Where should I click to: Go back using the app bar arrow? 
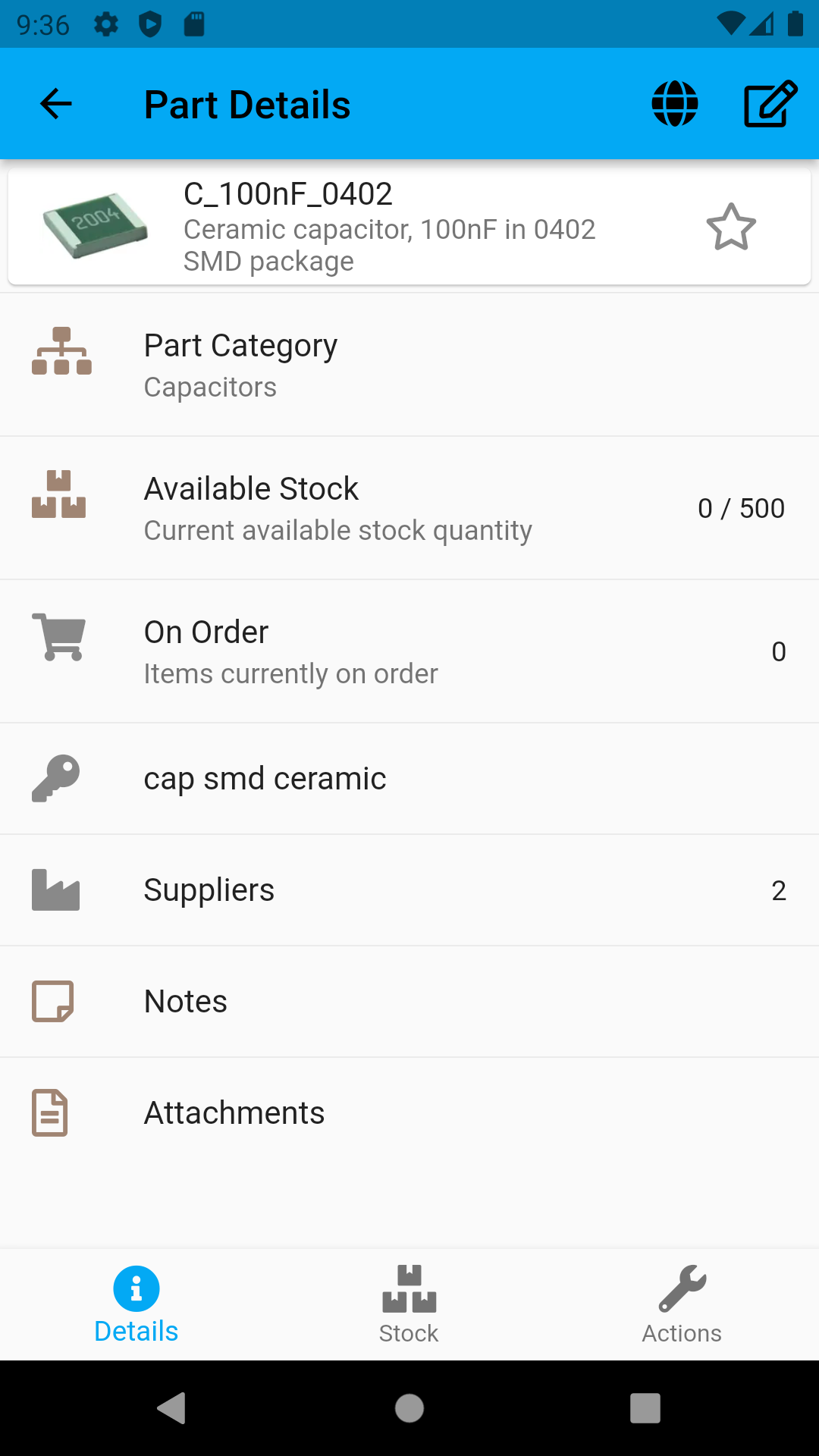pos(56,104)
